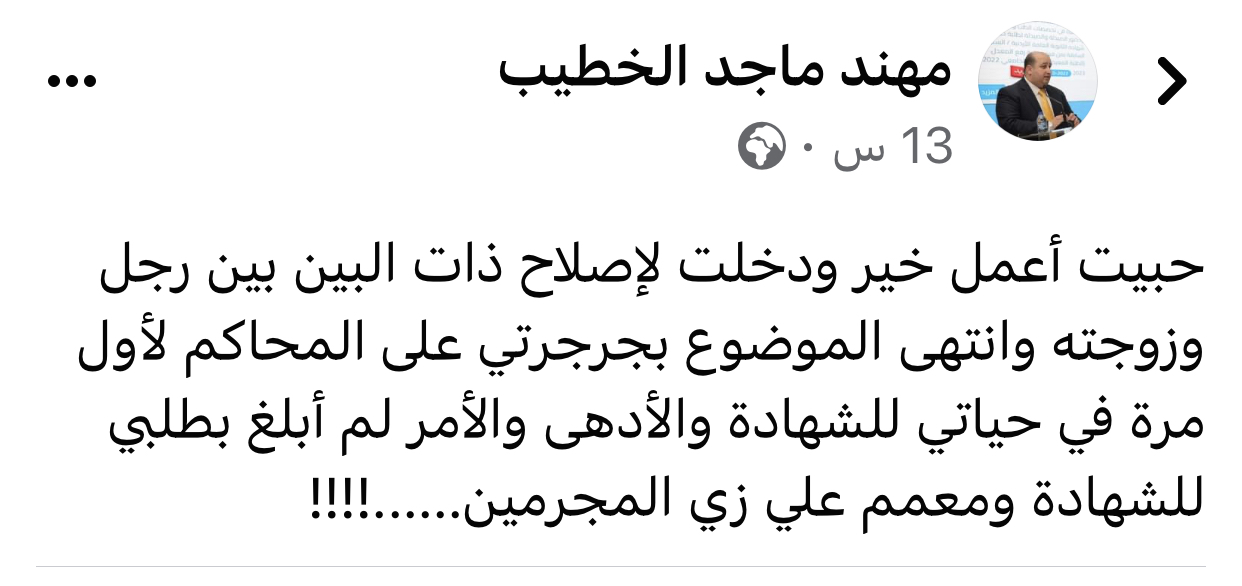Open the post's three-dot options menu
The width and height of the screenshot is (1242, 586).
71,82
